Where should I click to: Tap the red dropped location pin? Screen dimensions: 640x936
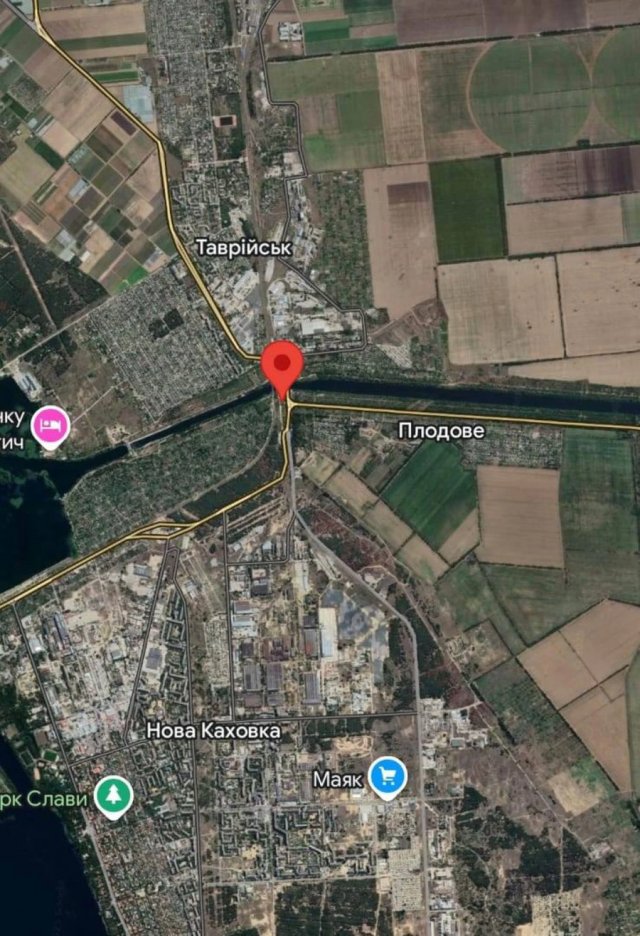click(283, 365)
